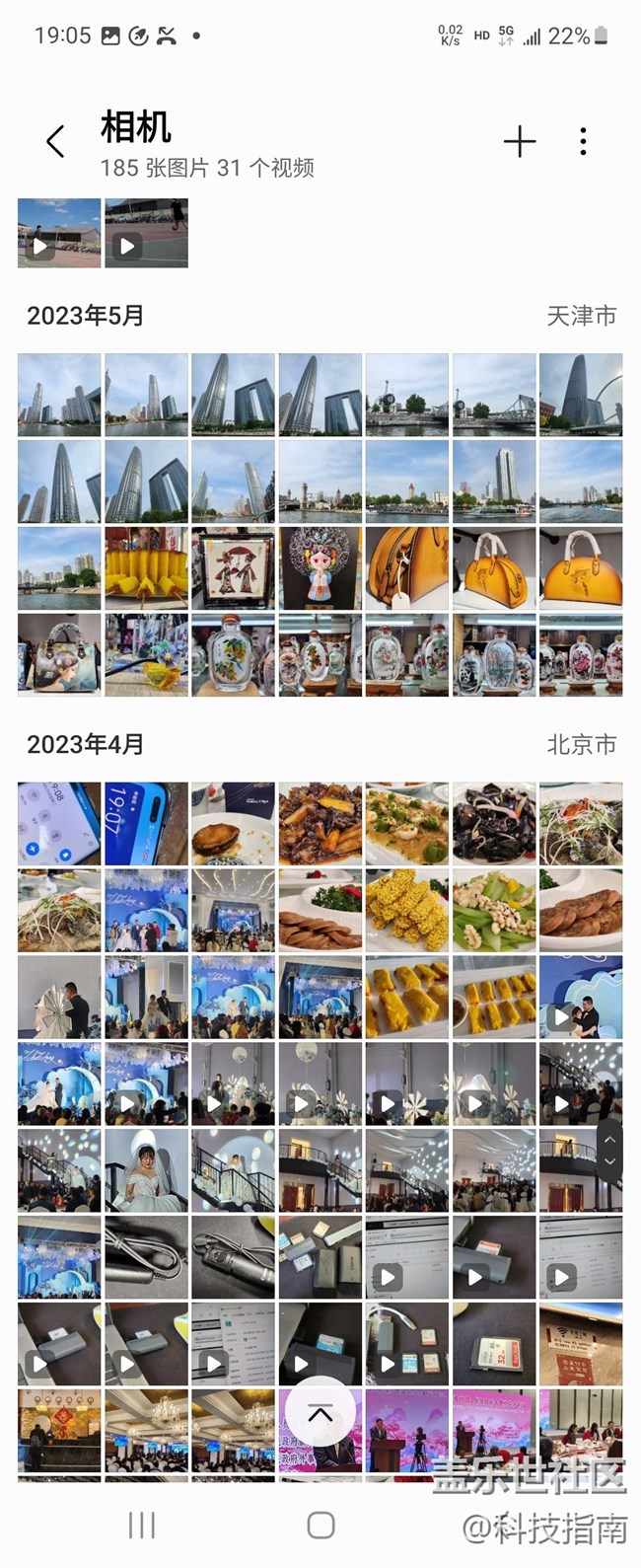
Task: Open the three-dot overflow menu
Action: [x=584, y=142]
